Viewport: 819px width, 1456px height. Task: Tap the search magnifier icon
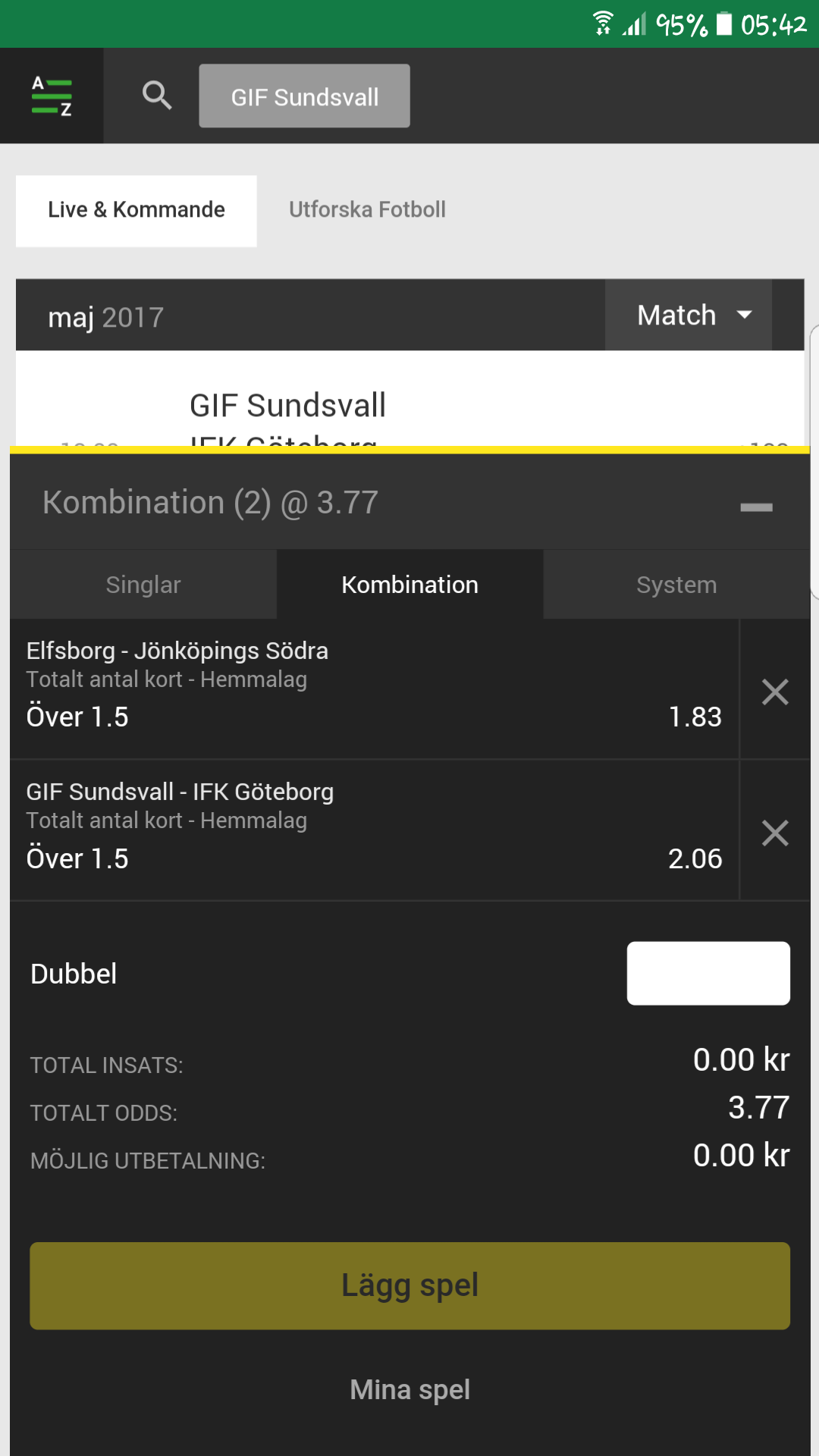[x=157, y=96]
